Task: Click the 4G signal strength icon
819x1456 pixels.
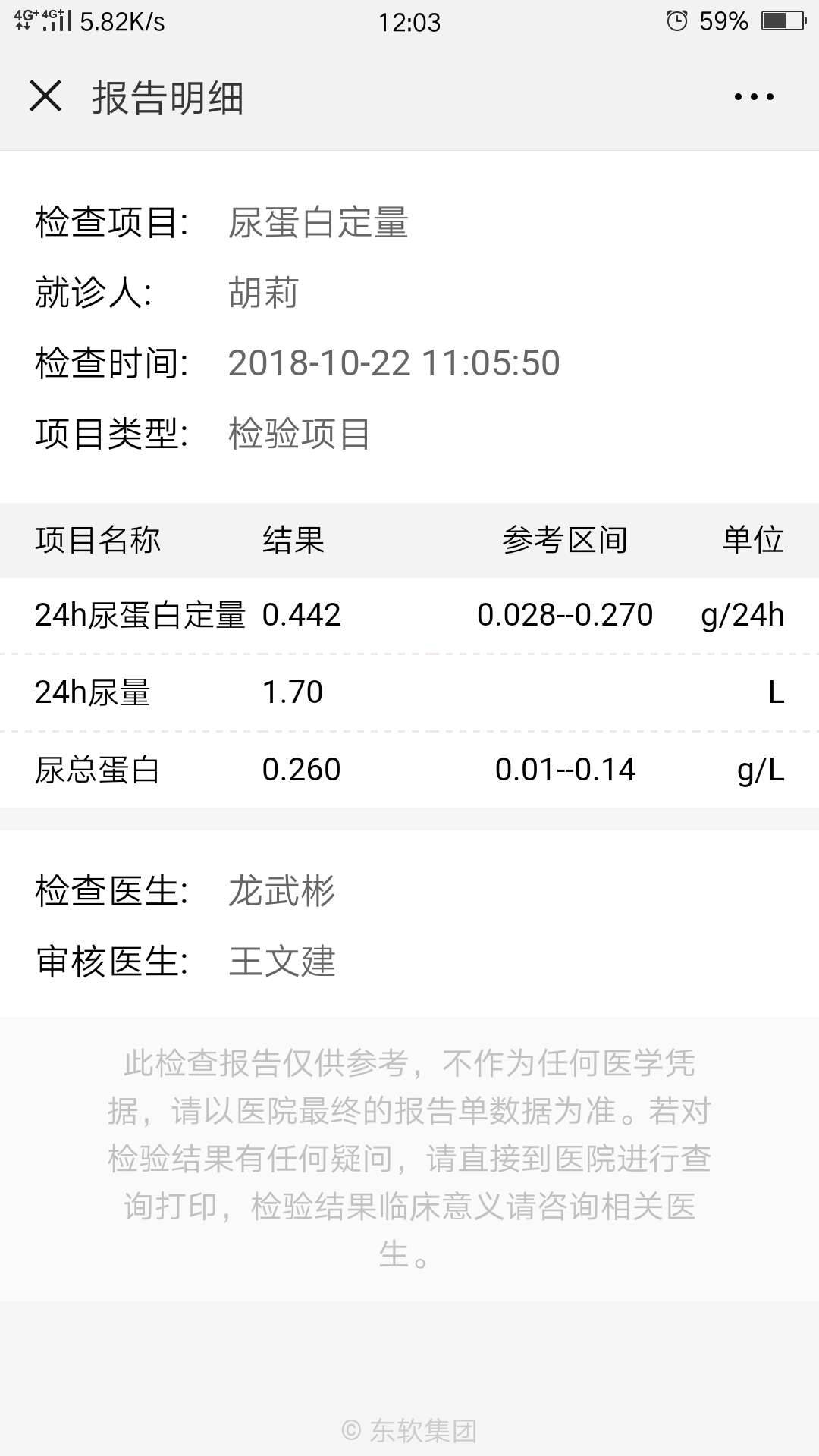Action: tap(57, 21)
